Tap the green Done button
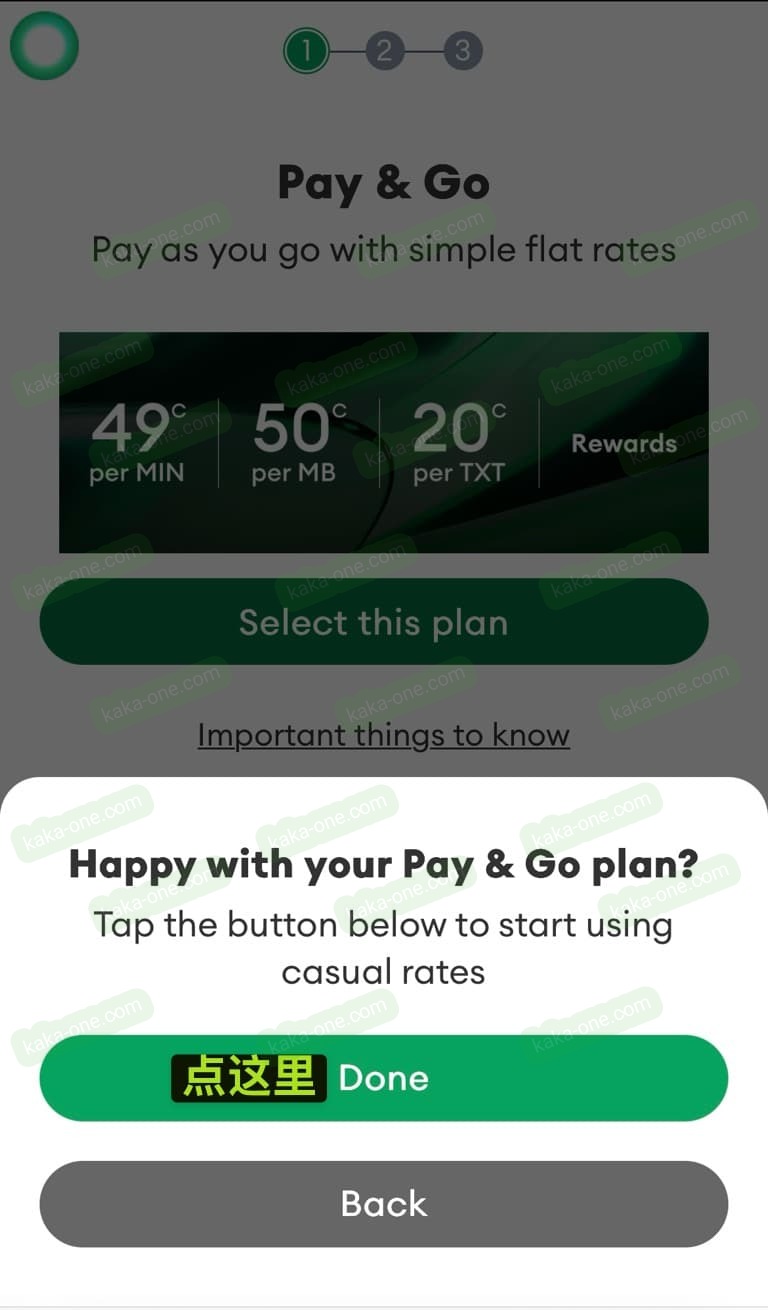768x1310 pixels. tap(384, 1078)
